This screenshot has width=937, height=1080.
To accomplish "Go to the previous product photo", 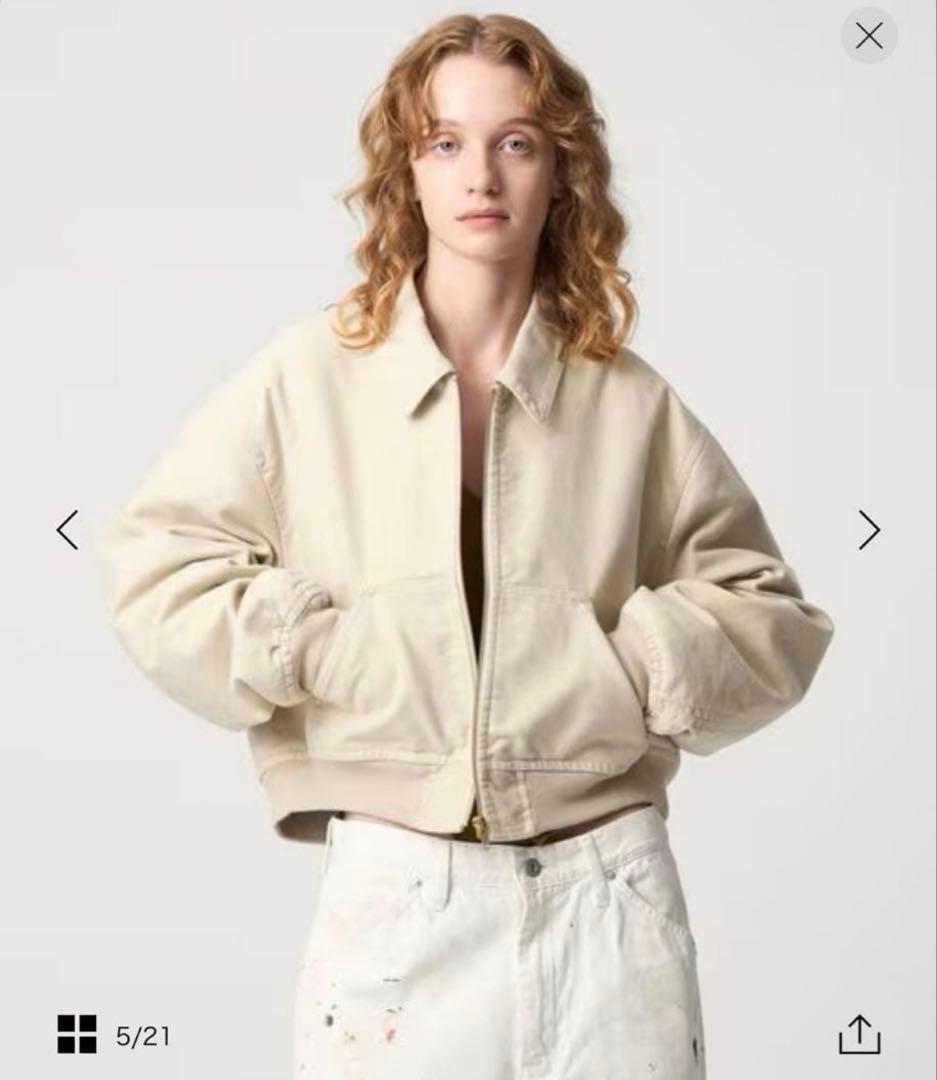I will 67,530.
